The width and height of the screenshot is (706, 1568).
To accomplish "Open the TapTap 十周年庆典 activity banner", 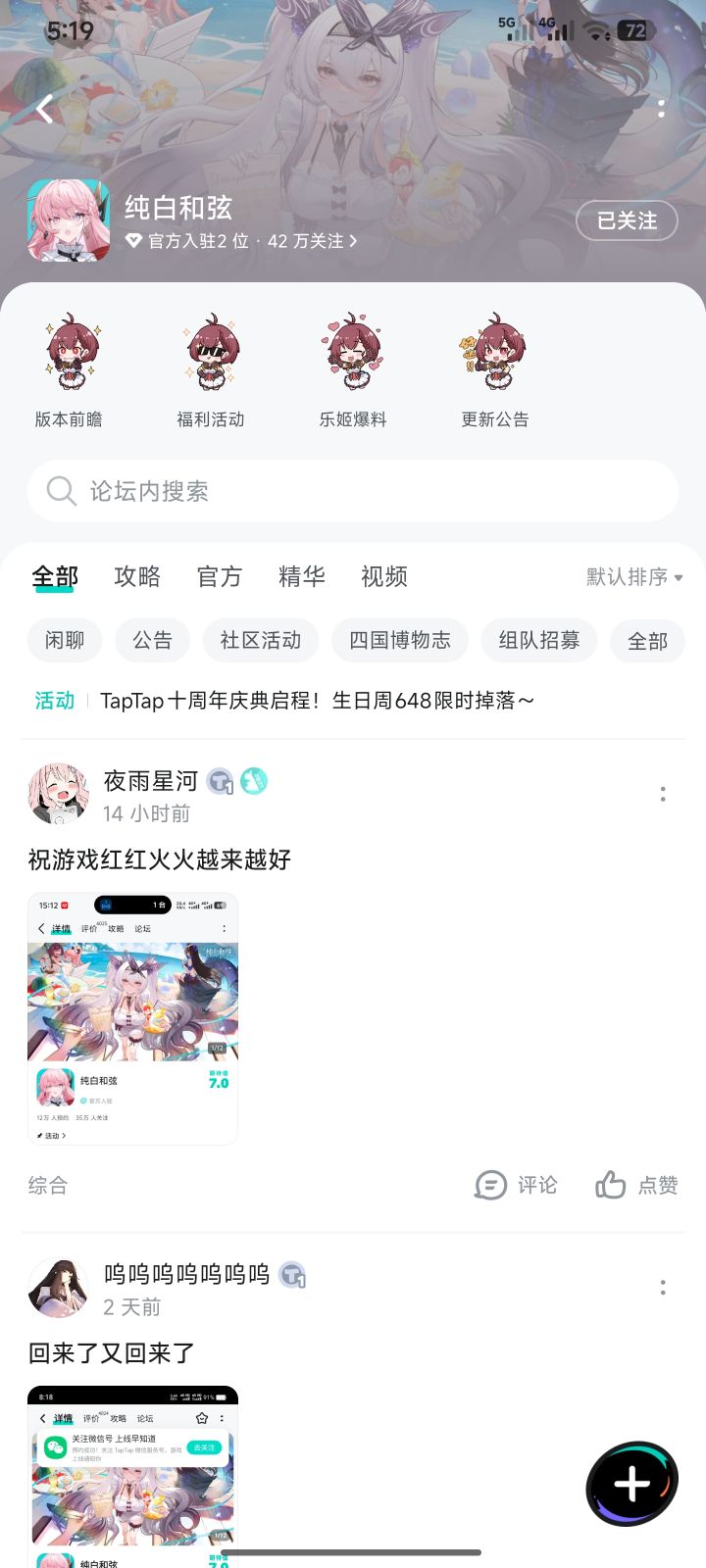I will click(353, 701).
